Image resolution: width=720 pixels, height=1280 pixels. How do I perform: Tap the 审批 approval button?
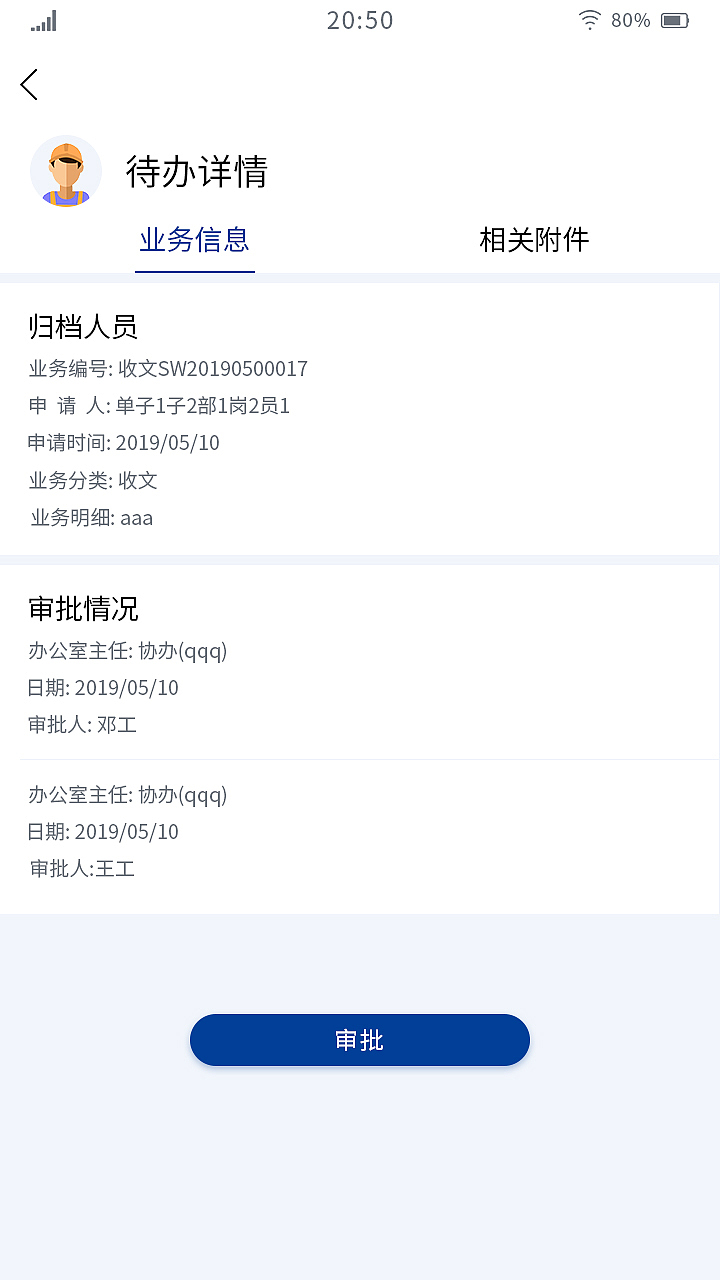coord(360,1040)
